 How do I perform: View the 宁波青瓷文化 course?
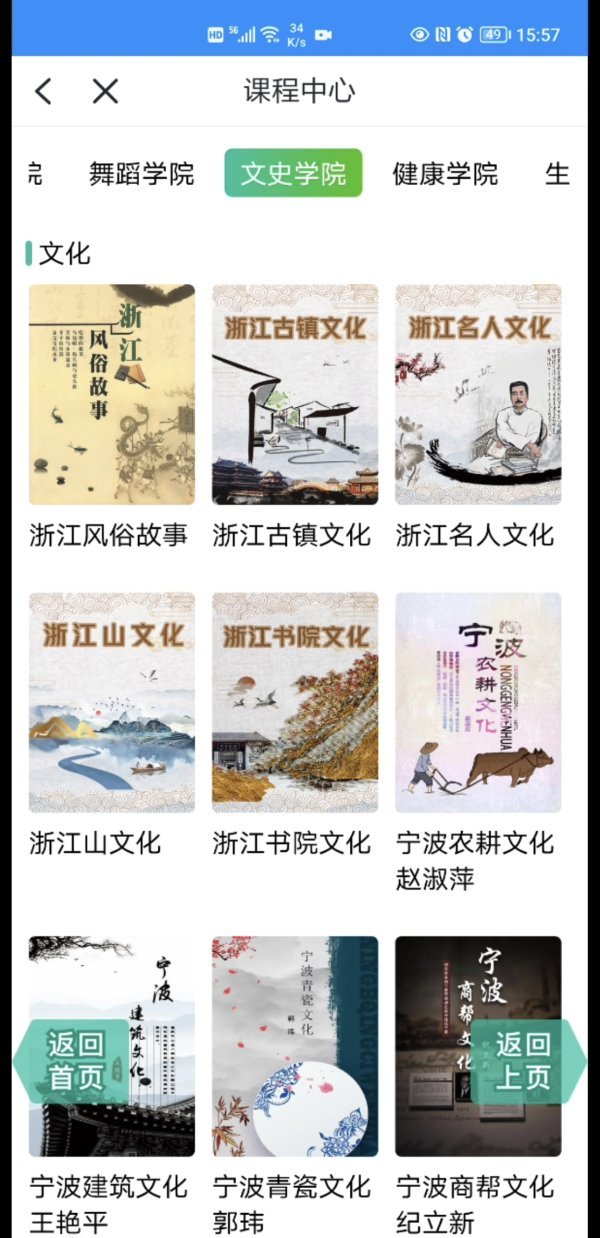point(295,1046)
